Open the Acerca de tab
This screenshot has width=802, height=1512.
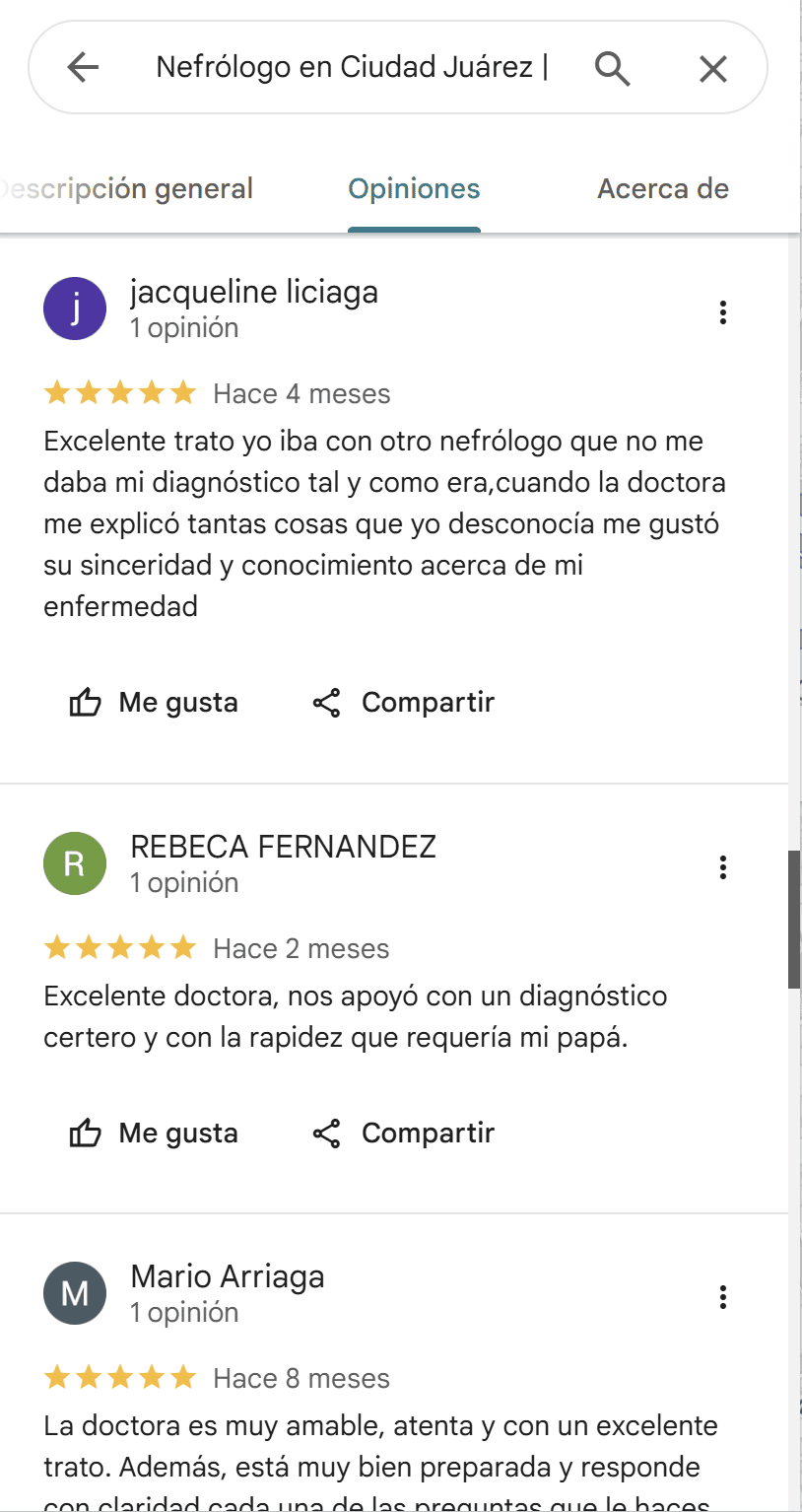[x=662, y=188]
